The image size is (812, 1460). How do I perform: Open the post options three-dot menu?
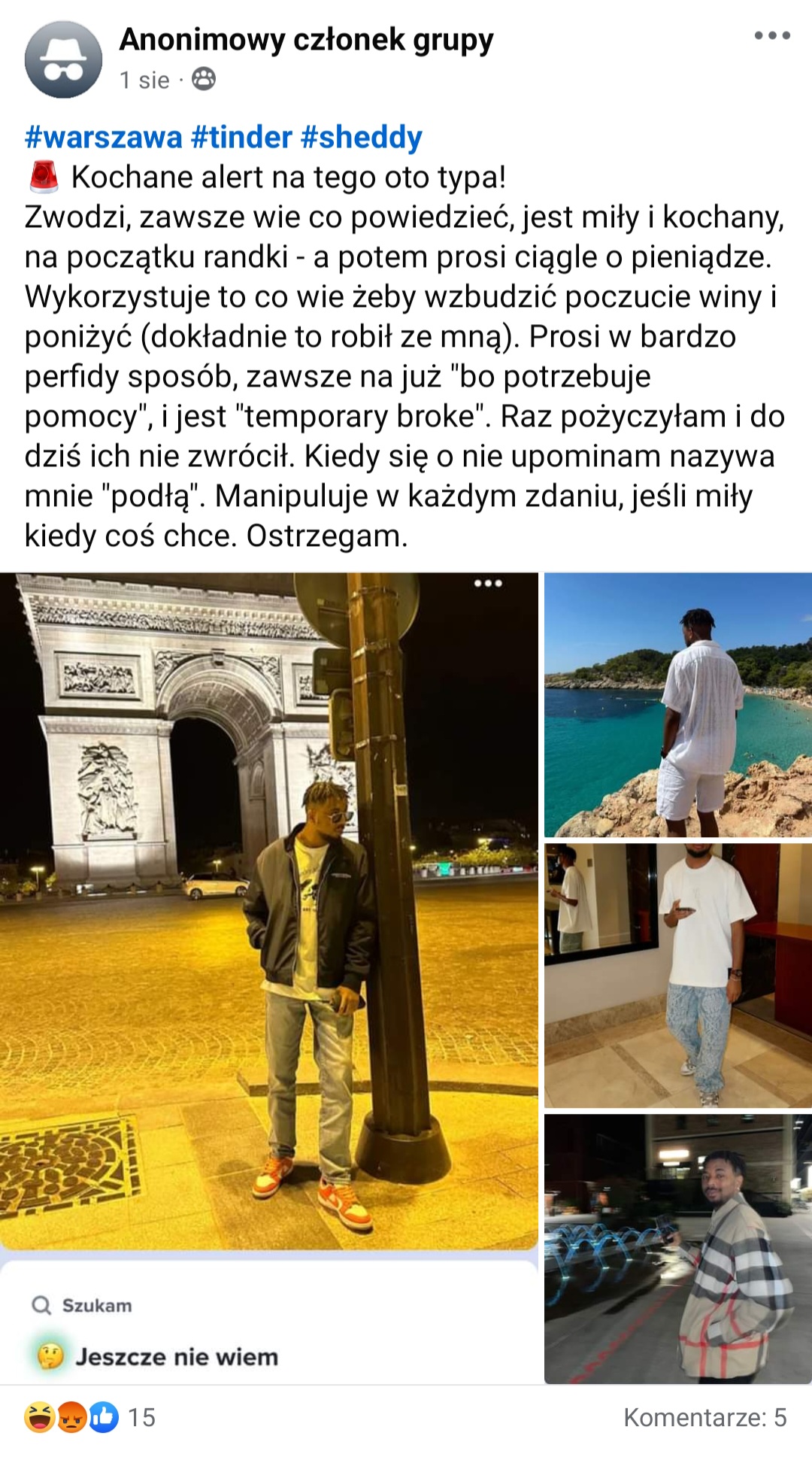(772, 35)
